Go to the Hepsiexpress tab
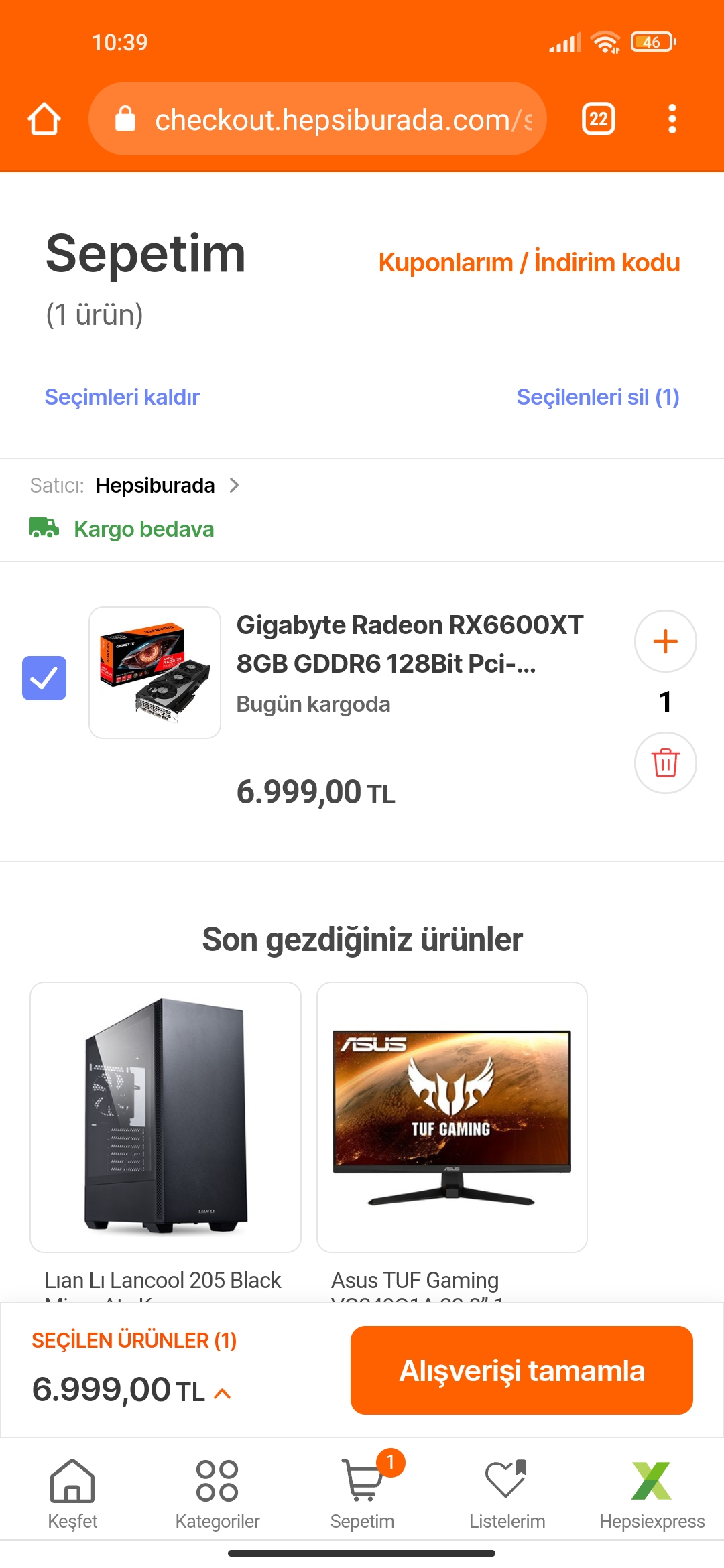This screenshot has width=724, height=1568. pos(652,1494)
